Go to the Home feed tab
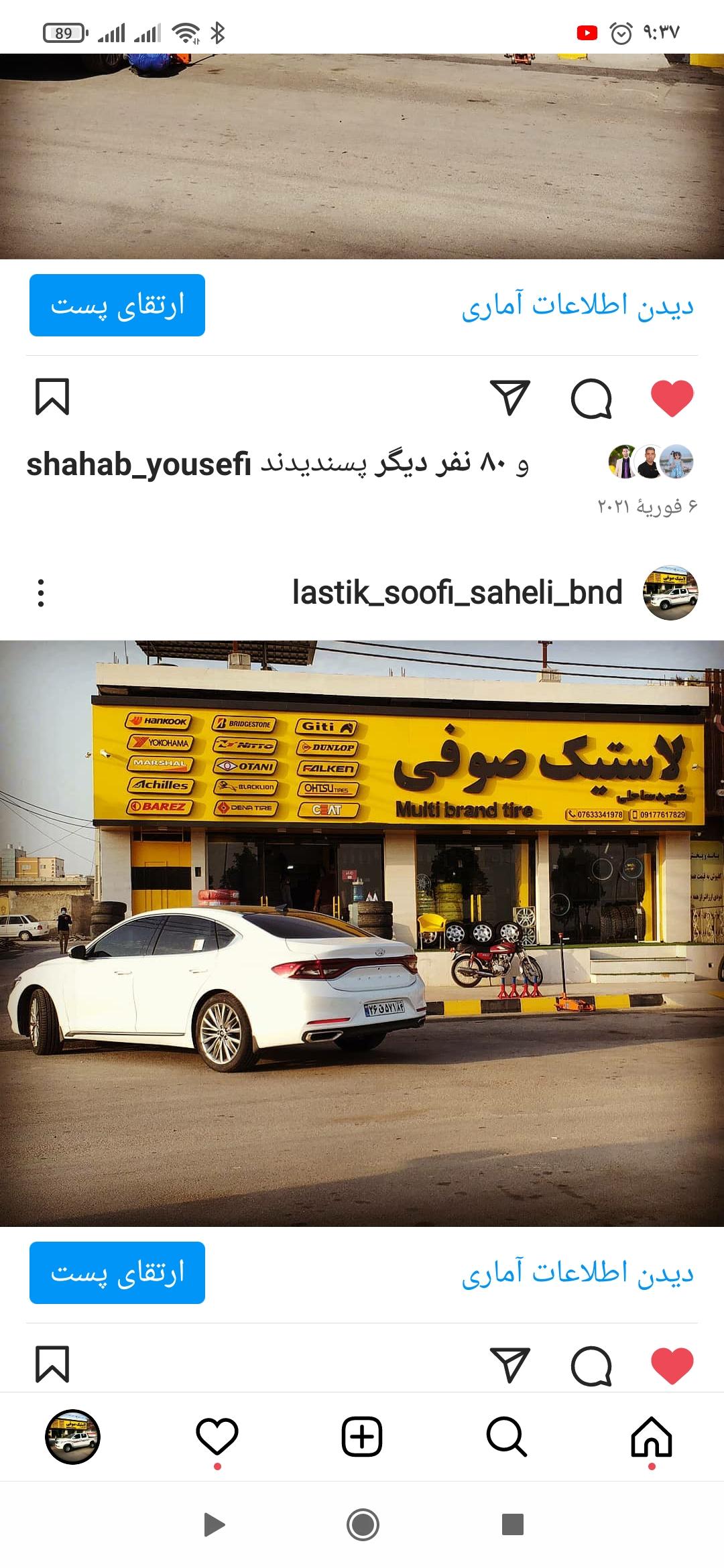The height and width of the screenshot is (1568, 724). tap(652, 1437)
